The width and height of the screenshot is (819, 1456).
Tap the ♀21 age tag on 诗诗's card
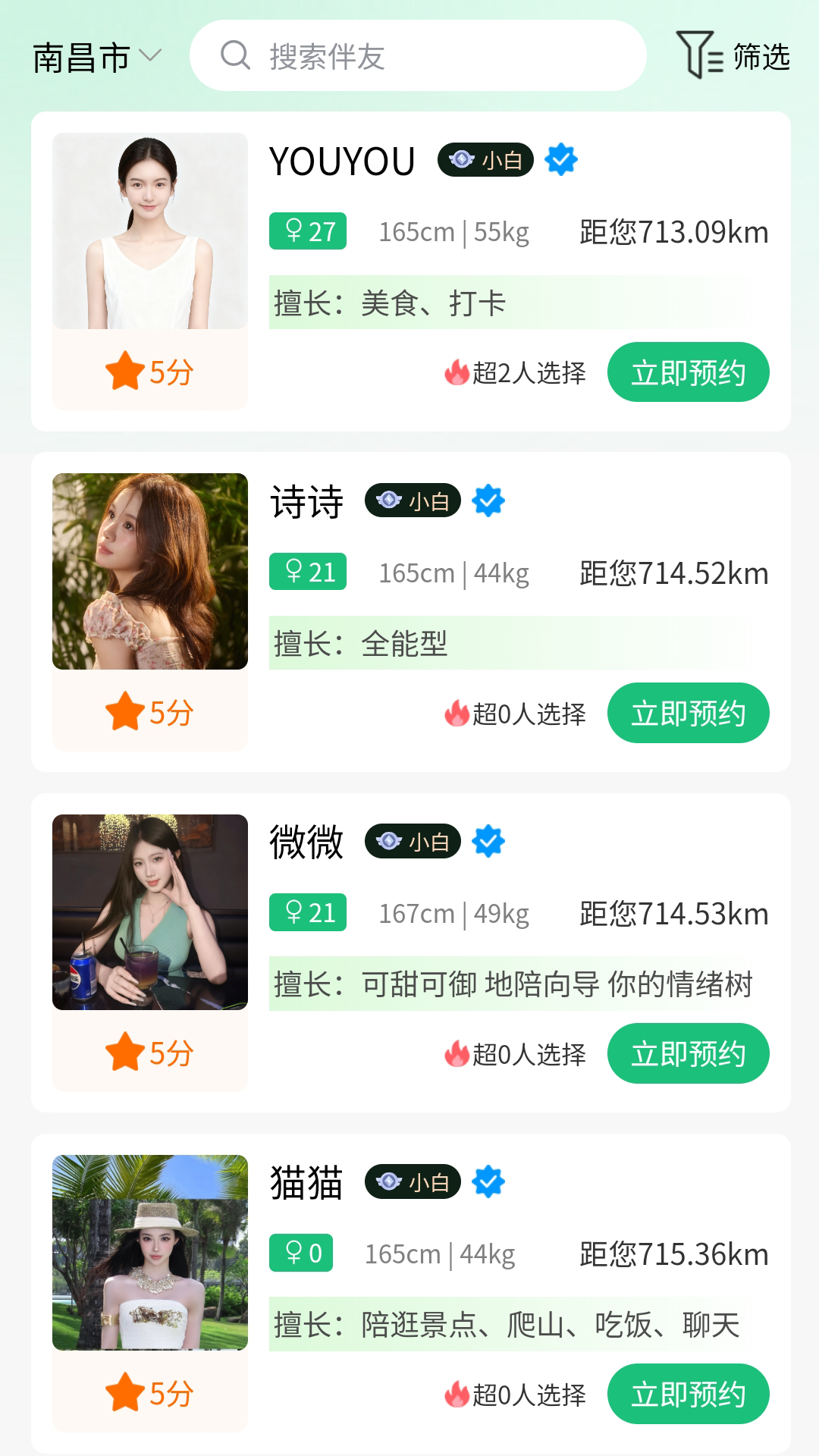(x=307, y=573)
